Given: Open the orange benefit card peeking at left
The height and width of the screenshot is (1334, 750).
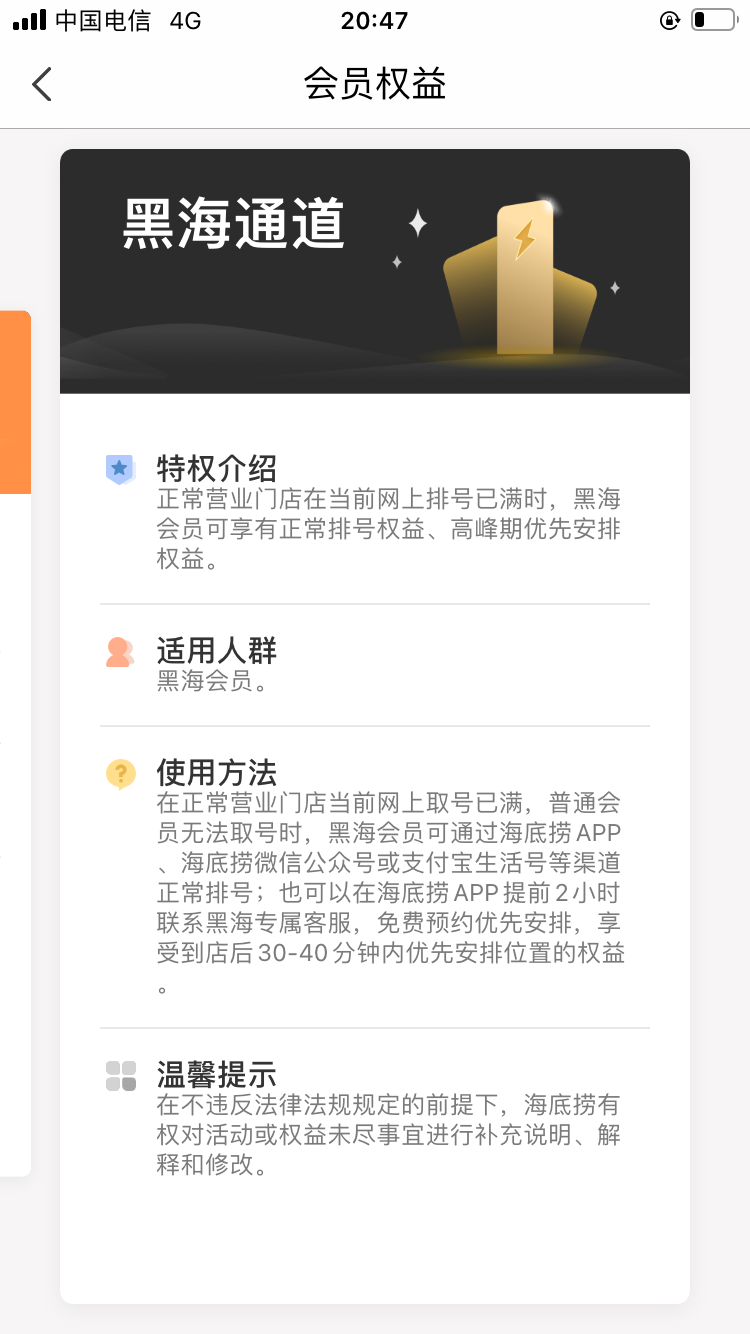Looking at the screenshot, I should coord(15,402).
